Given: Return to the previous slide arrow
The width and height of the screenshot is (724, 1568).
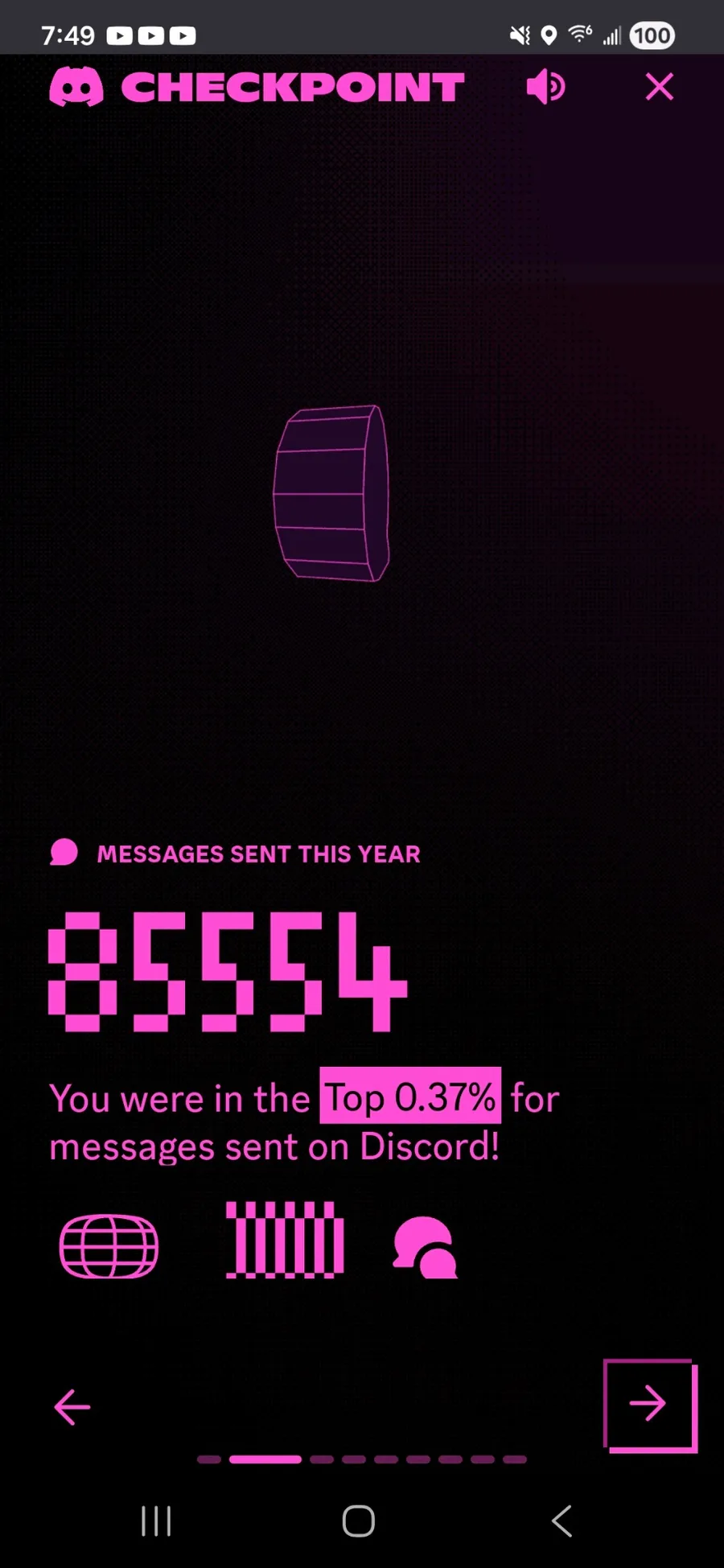Looking at the screenshot, I should pyautogui.click(x=72, y=1407).
